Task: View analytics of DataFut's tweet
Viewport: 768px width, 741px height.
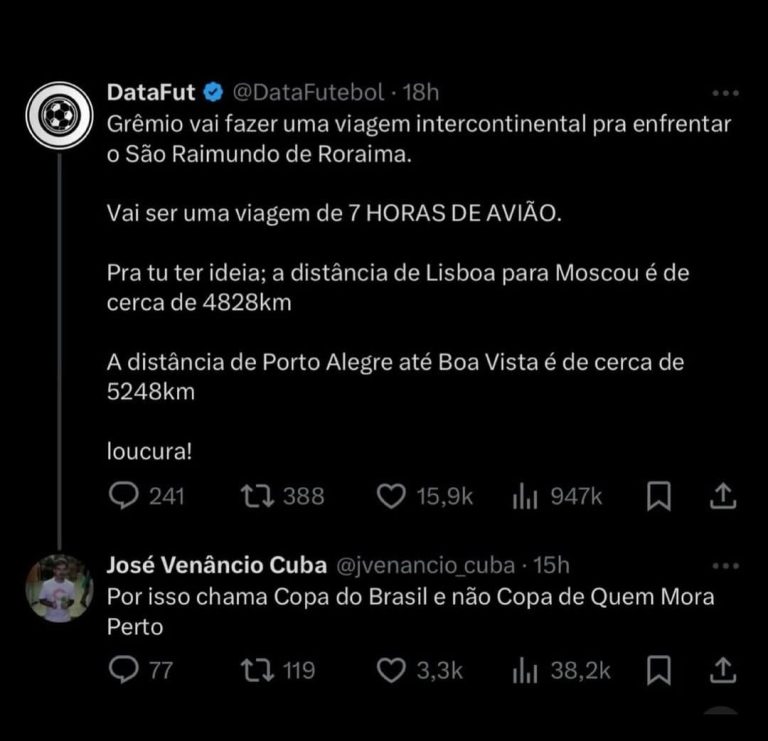Action: click(526, 496)
